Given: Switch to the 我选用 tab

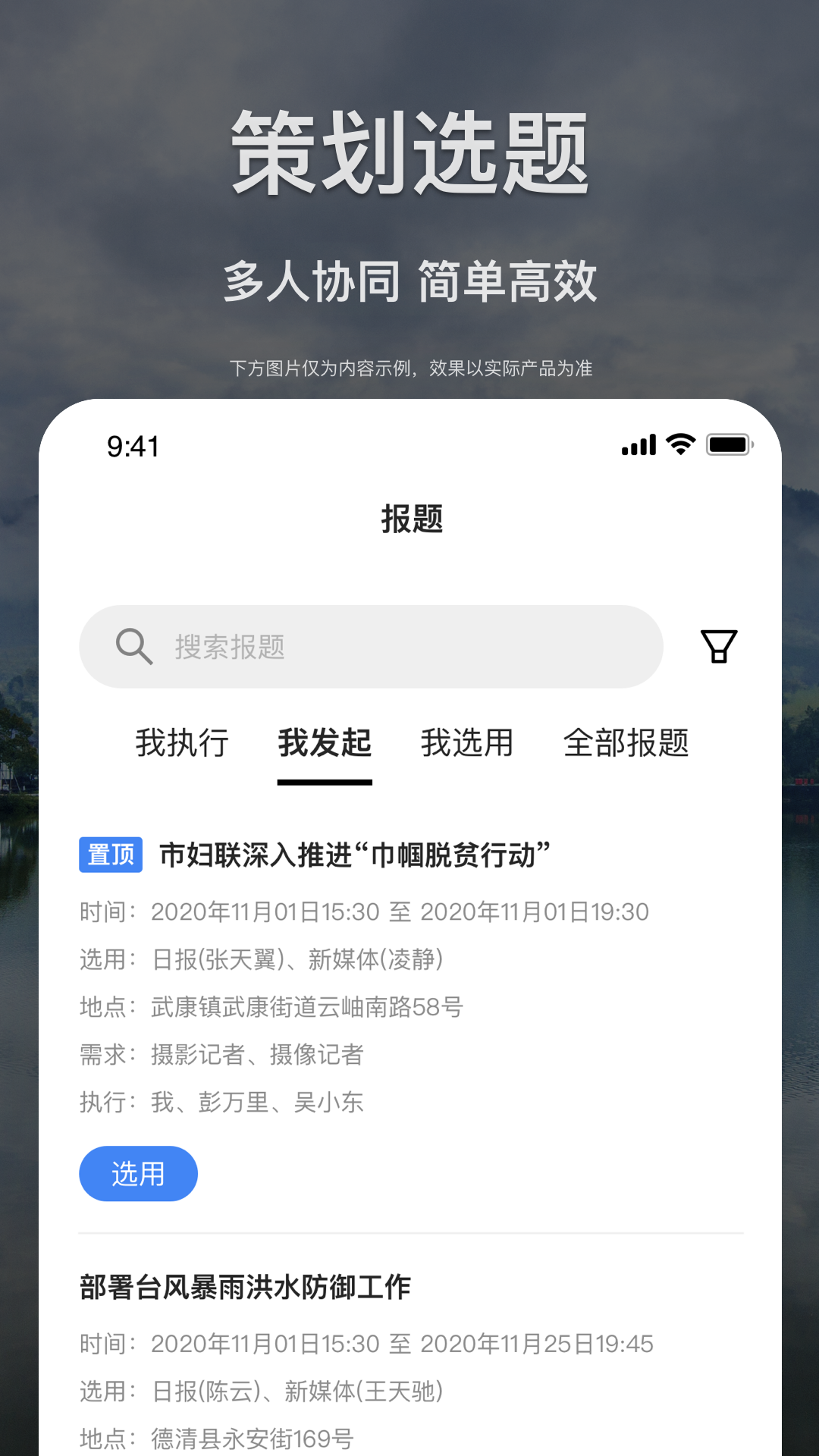Looking at the screenshot, I should point(469,743).
